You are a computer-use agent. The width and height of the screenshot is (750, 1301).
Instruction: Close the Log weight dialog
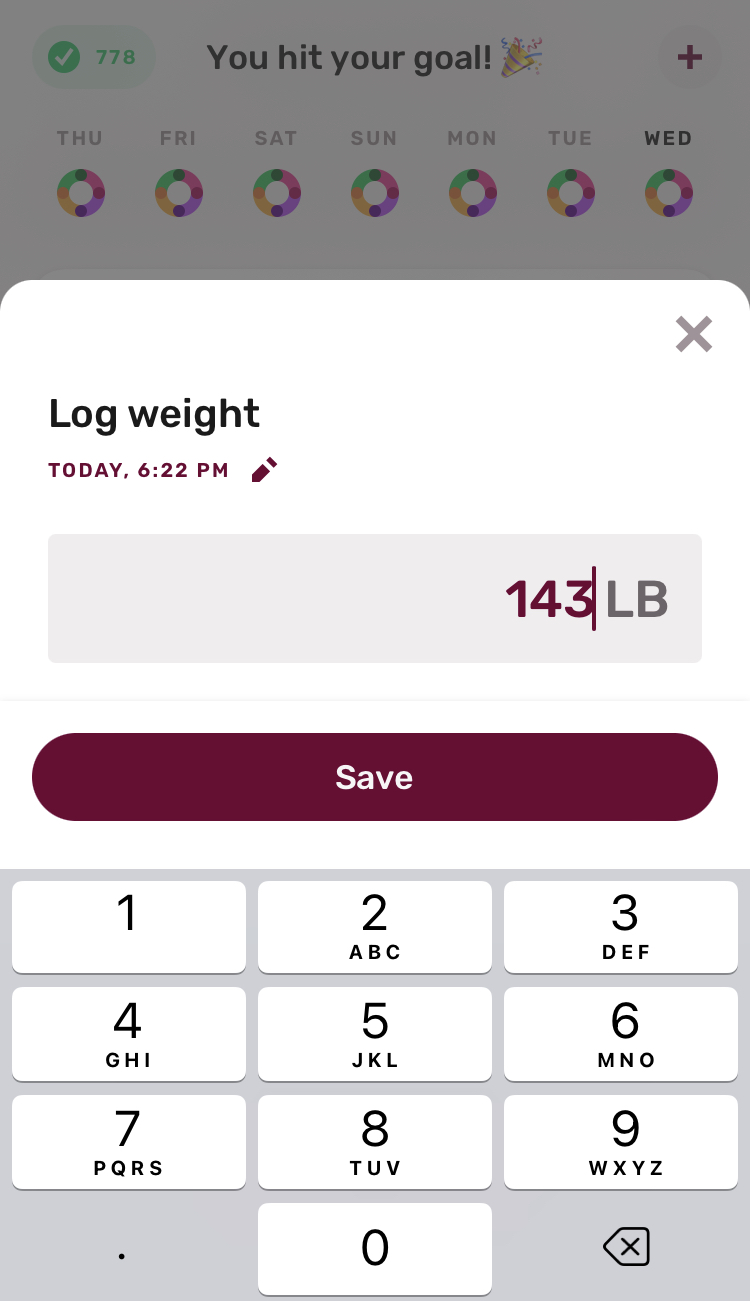pos(693,334)
